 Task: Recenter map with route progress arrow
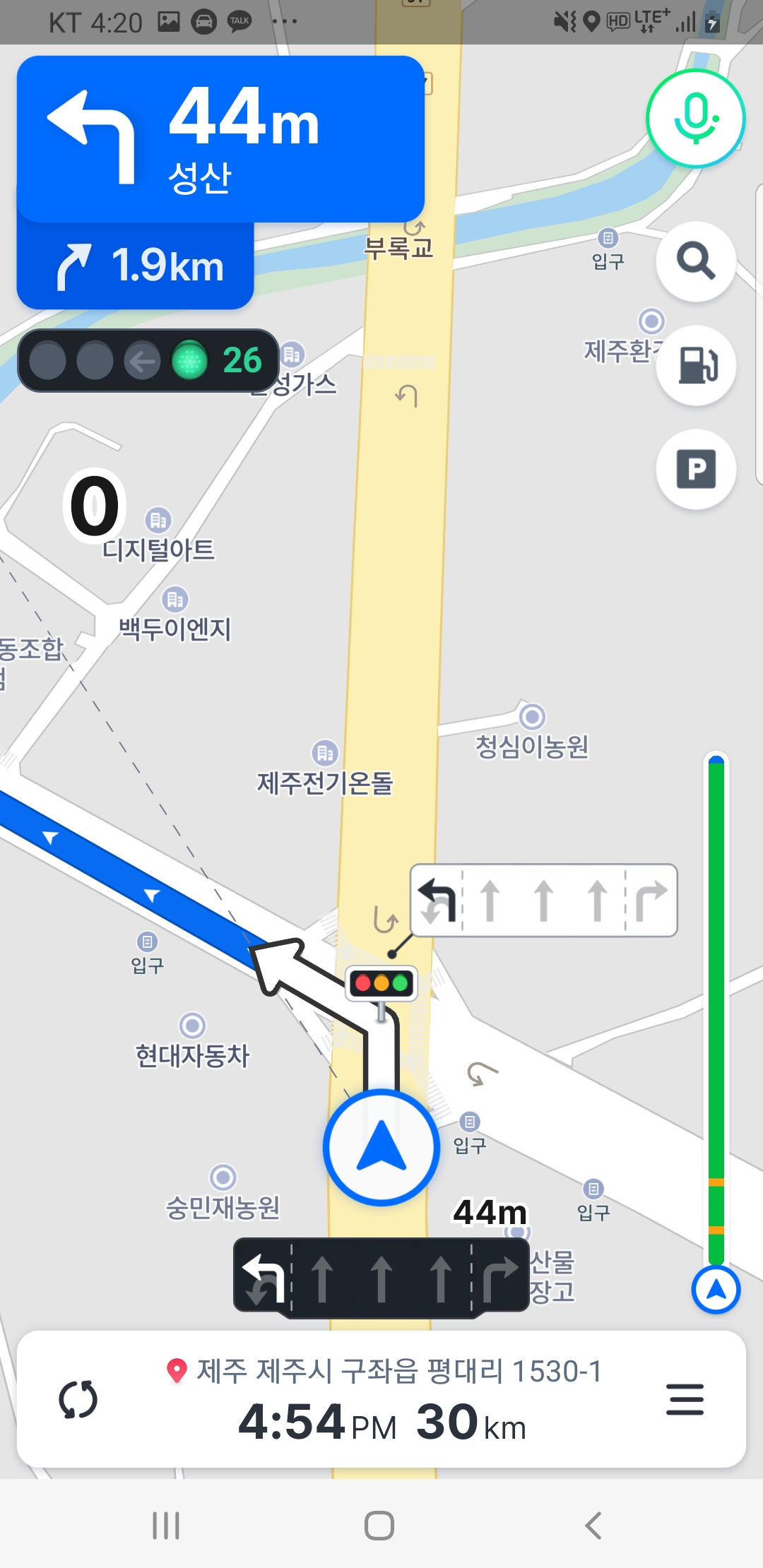point(716,1289)
